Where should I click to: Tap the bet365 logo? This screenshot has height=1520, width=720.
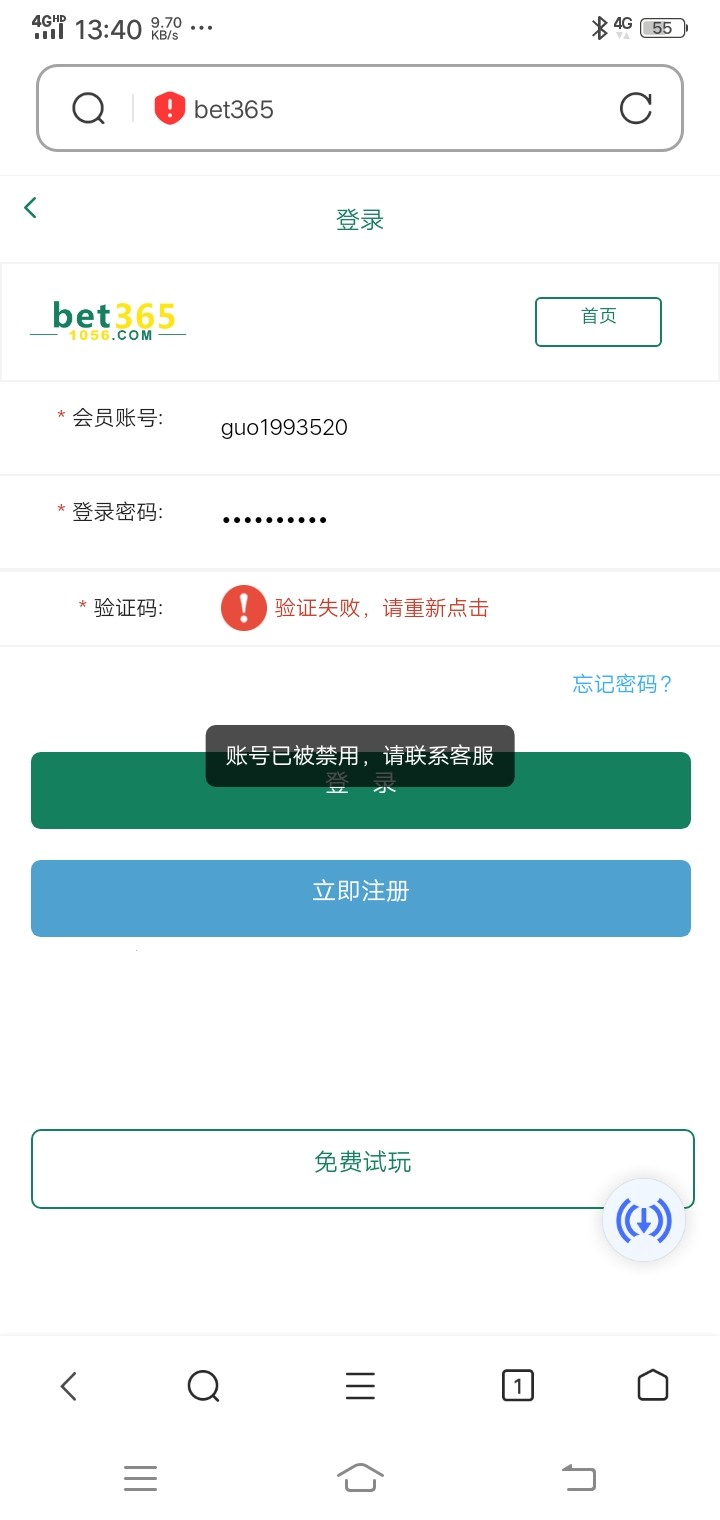(x=107, y=320)
